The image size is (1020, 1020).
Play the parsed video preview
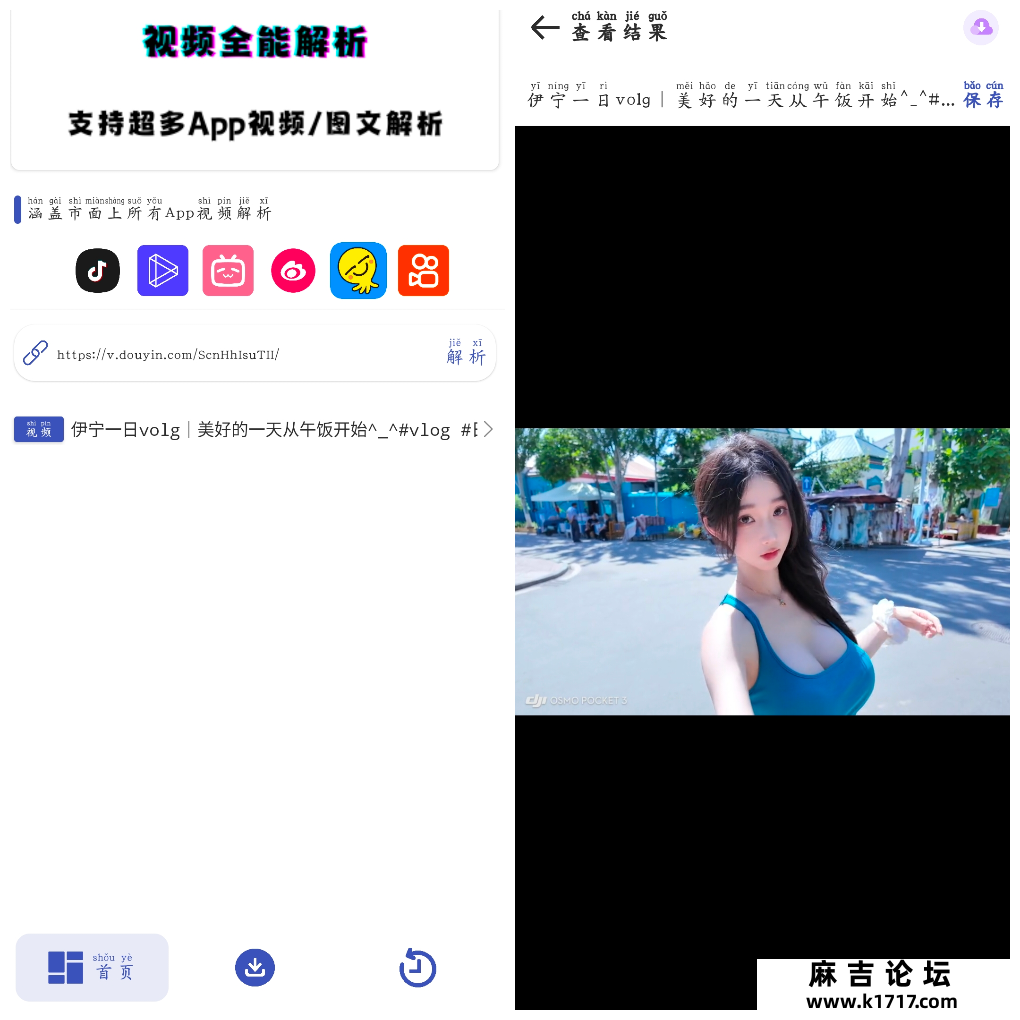[x=762, y=572]
